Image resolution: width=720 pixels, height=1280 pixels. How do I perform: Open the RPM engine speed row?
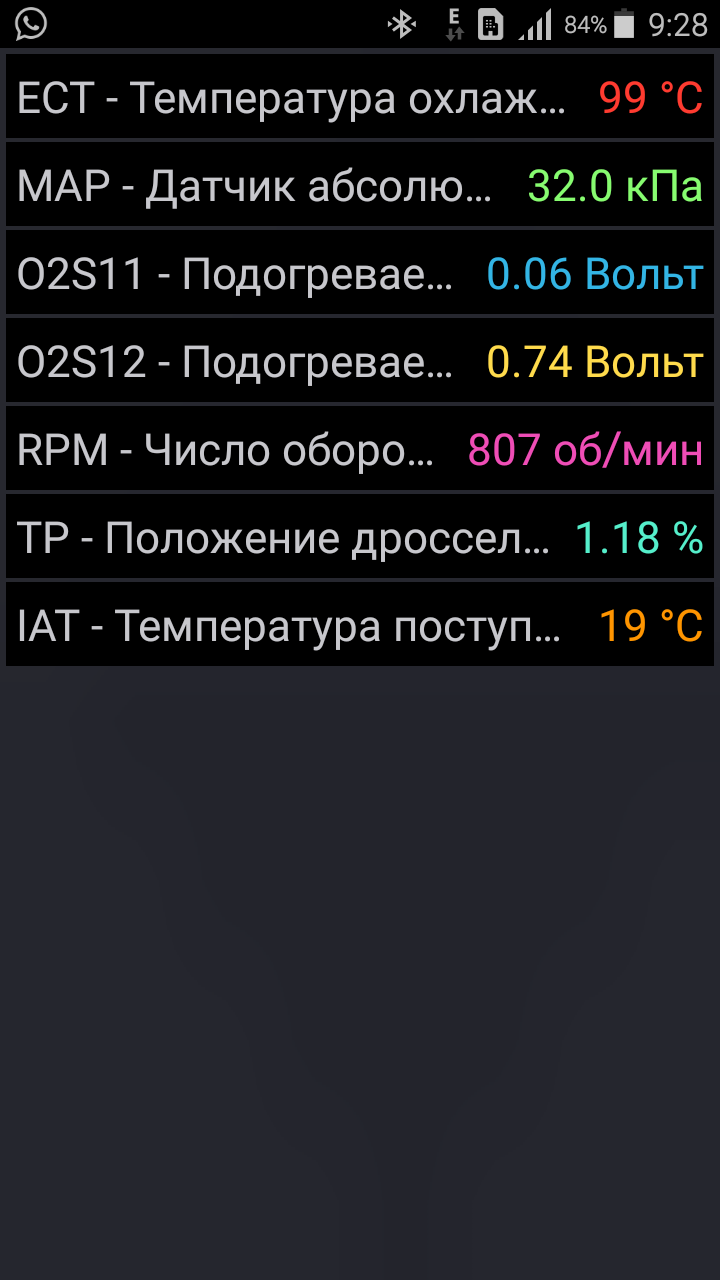point(360,449)
